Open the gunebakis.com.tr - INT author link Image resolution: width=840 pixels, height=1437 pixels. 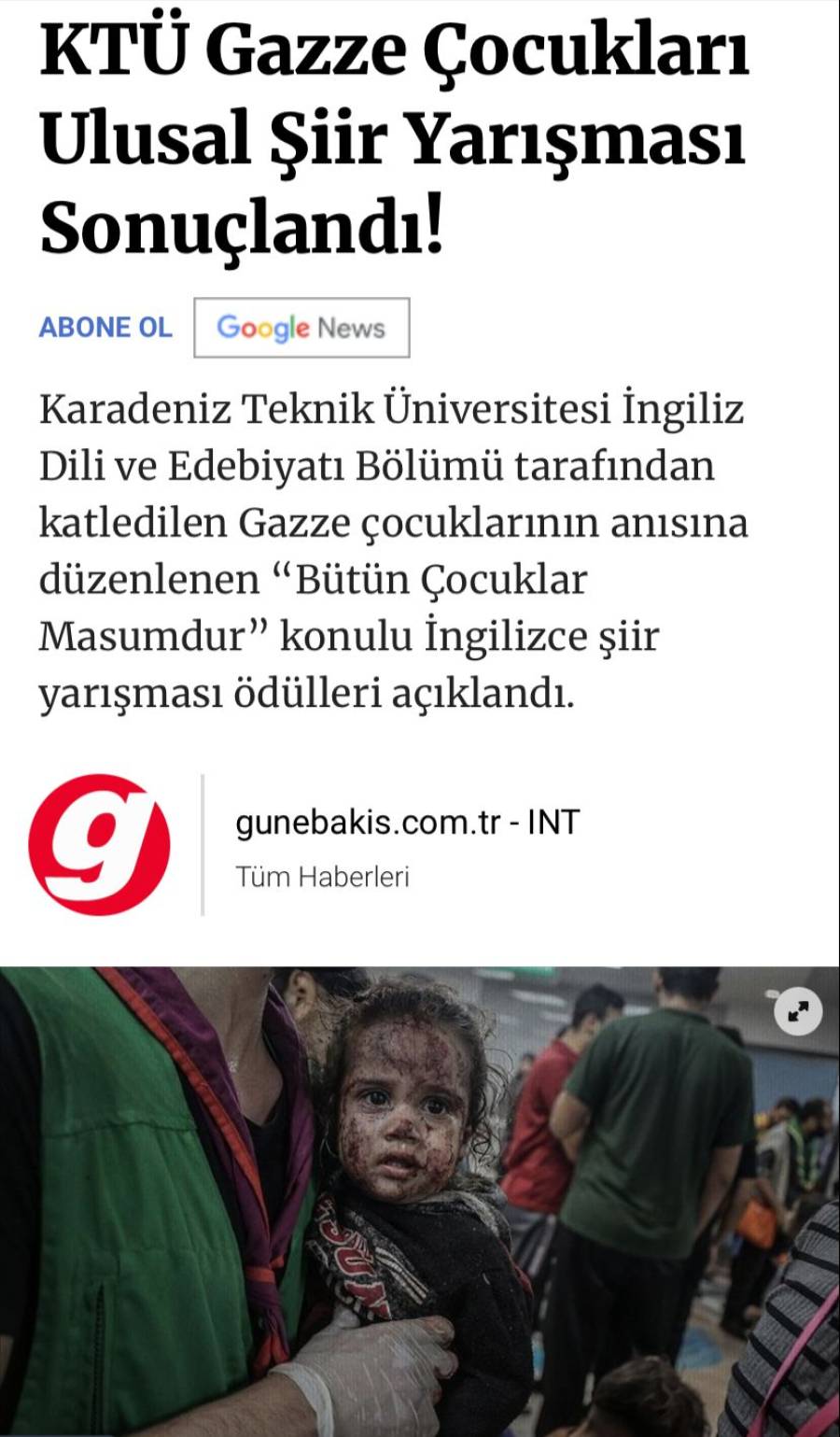pos(407,823)
